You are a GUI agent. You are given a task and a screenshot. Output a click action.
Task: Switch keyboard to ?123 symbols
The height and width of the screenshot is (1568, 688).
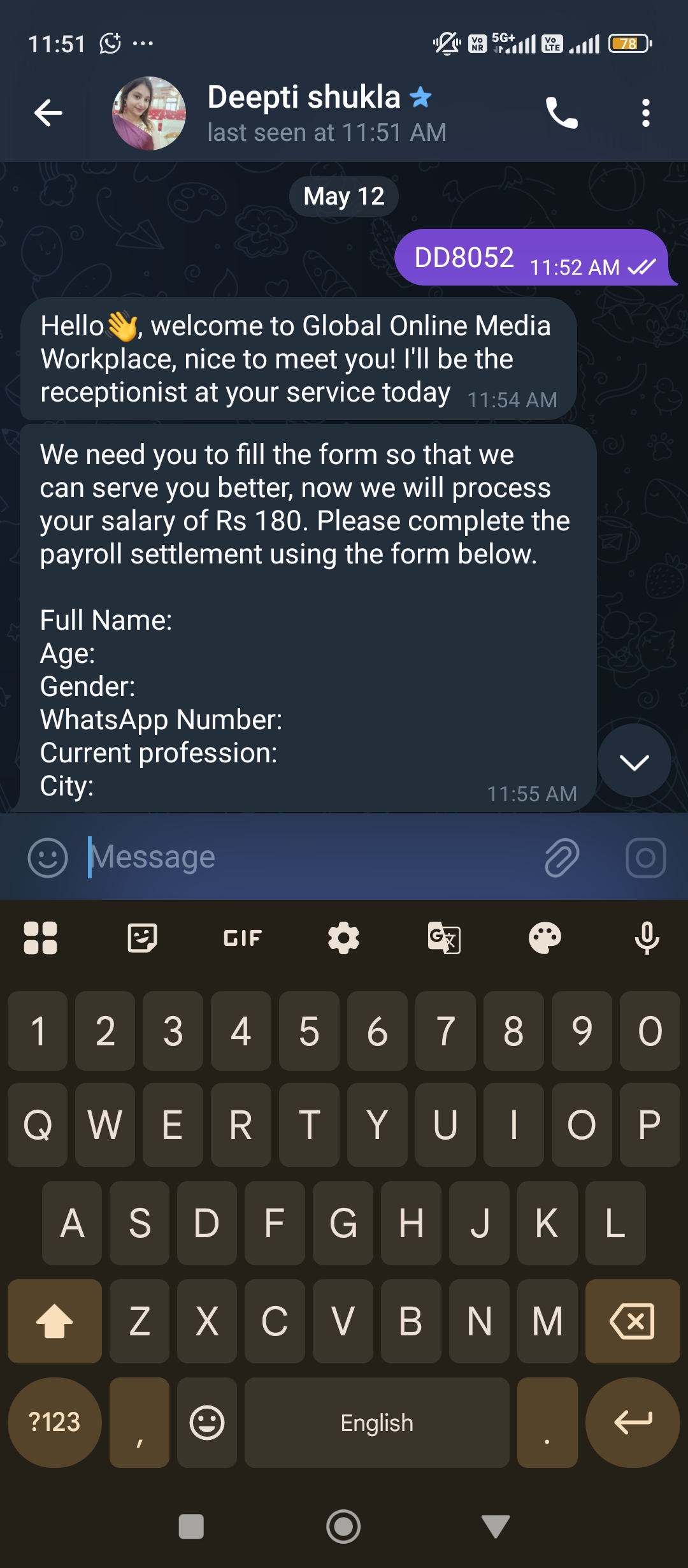pyautogui.click(x=55, y=1422)
